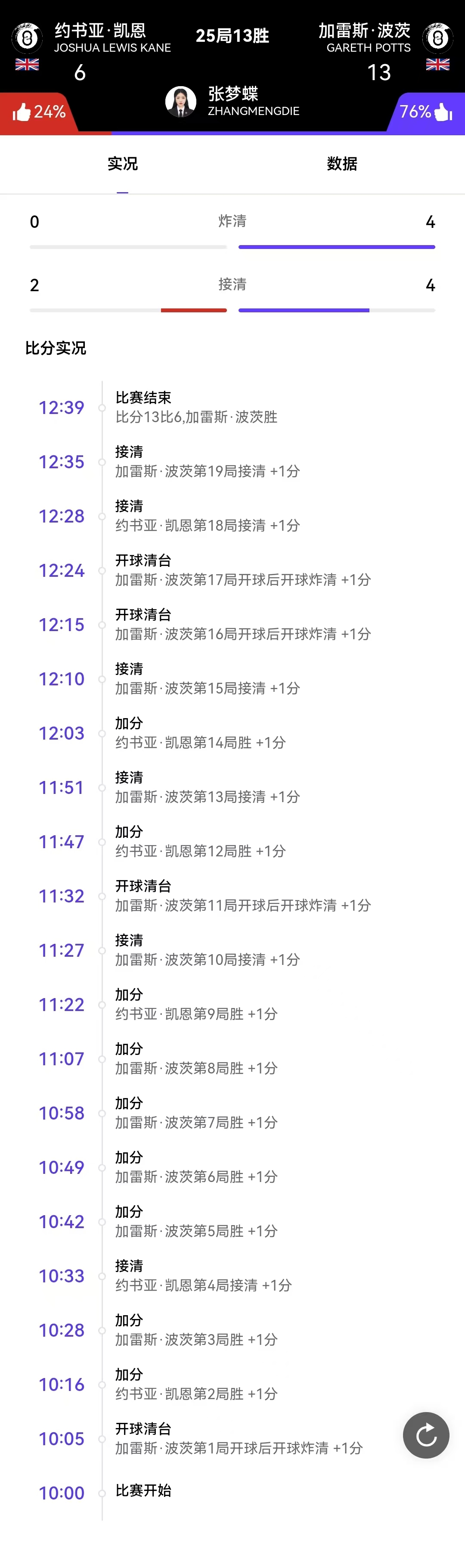Open referee 张梦蝶 profile photo
The image size is (465, 1568).
(x=181, y=102)
